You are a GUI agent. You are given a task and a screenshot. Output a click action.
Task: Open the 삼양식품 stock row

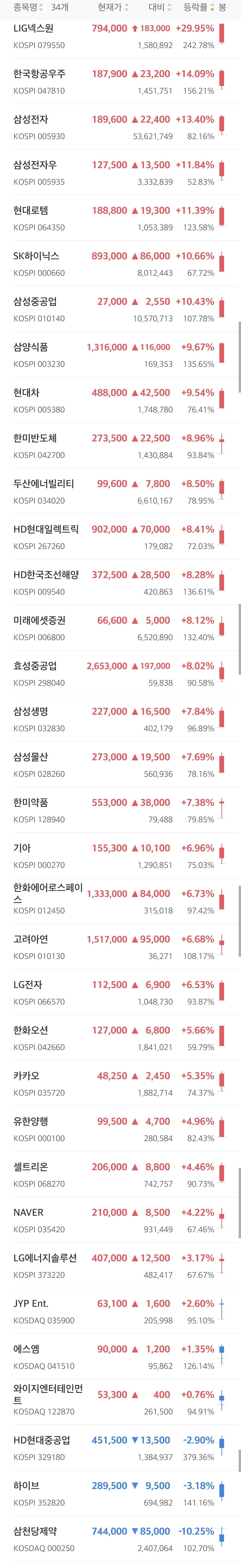(x=120, y=355)
